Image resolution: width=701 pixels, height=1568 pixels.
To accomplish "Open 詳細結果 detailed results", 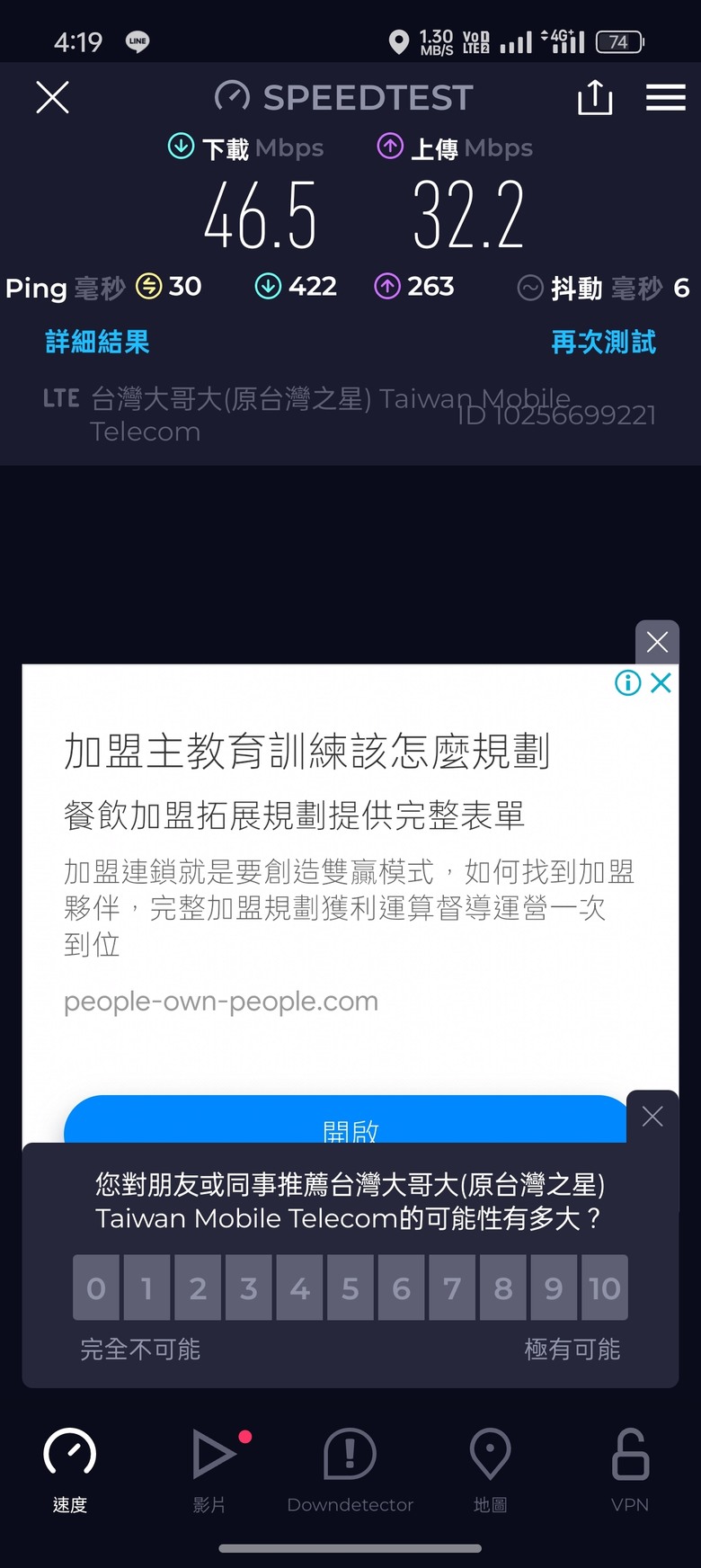I will tap(97, 342).
